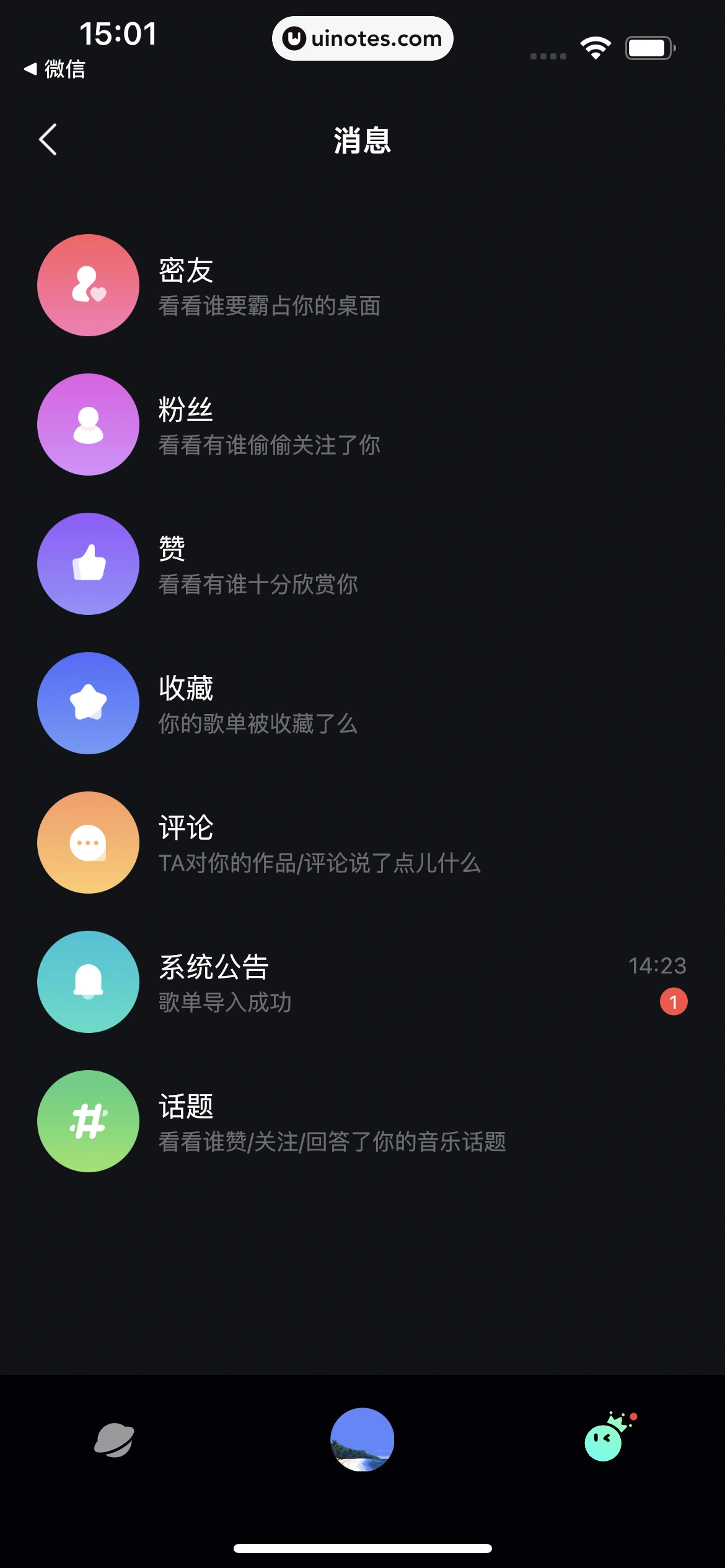Tap the red unread badge showing 1
Screen dimensions: 725x1568
(x=673, y=1001)
